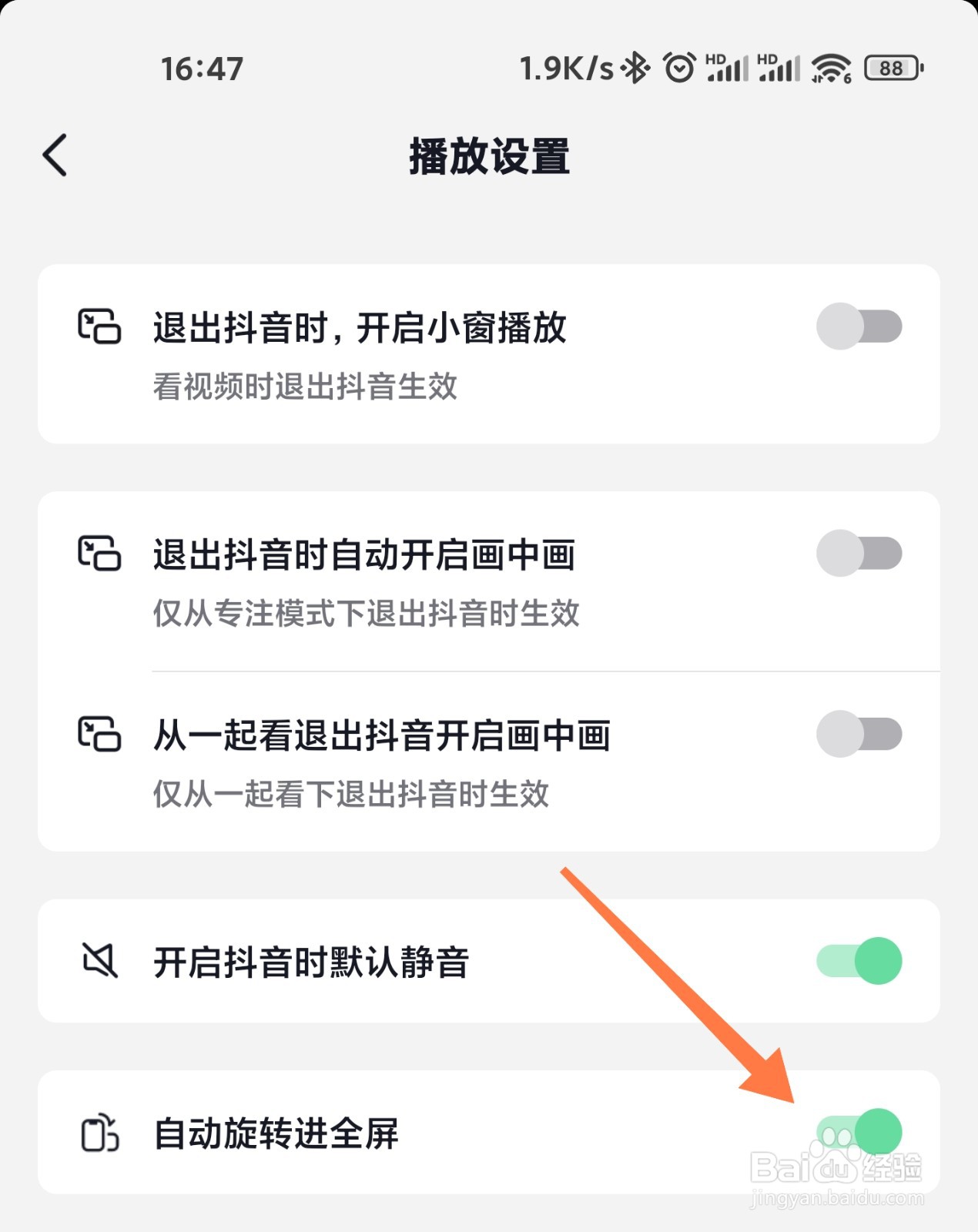The width and height of the screenshot is (978, 1232).
Task: Enable 退出抖音时，开启小窗播放 switch
Action: tap(859, 326)
